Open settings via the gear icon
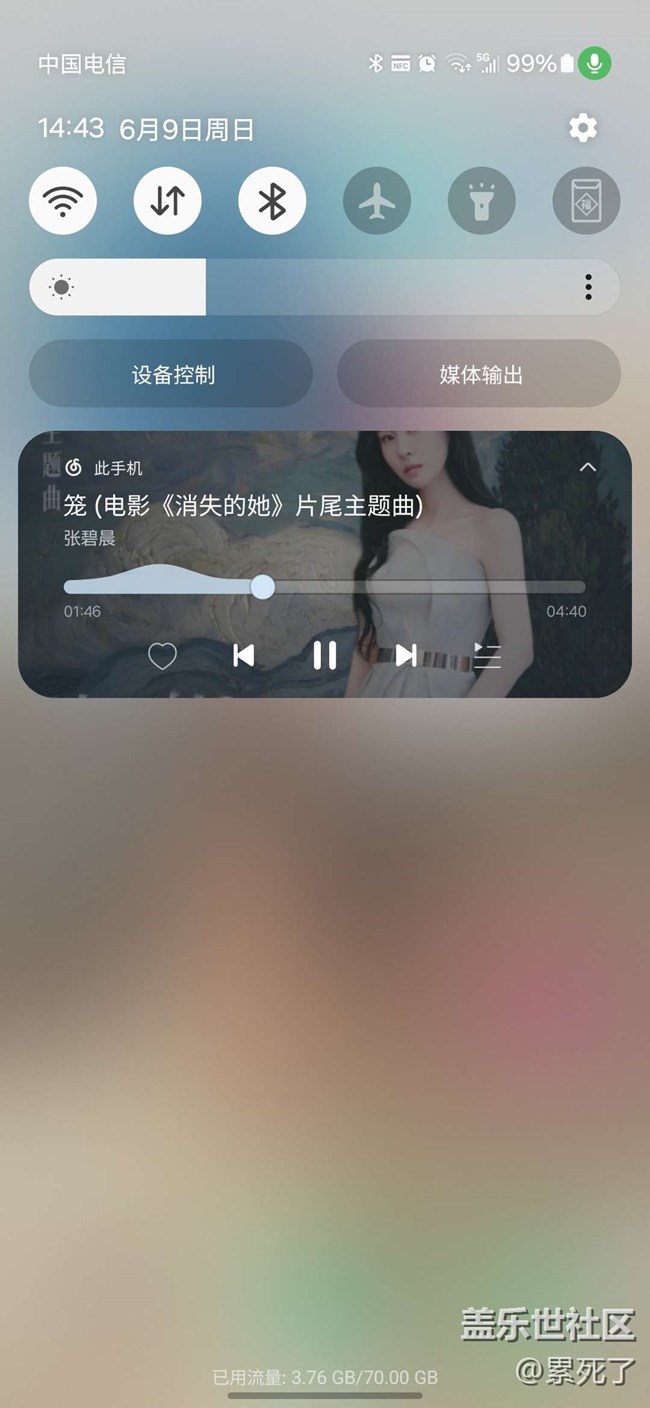650x1408 pixels. coord(583,128)
